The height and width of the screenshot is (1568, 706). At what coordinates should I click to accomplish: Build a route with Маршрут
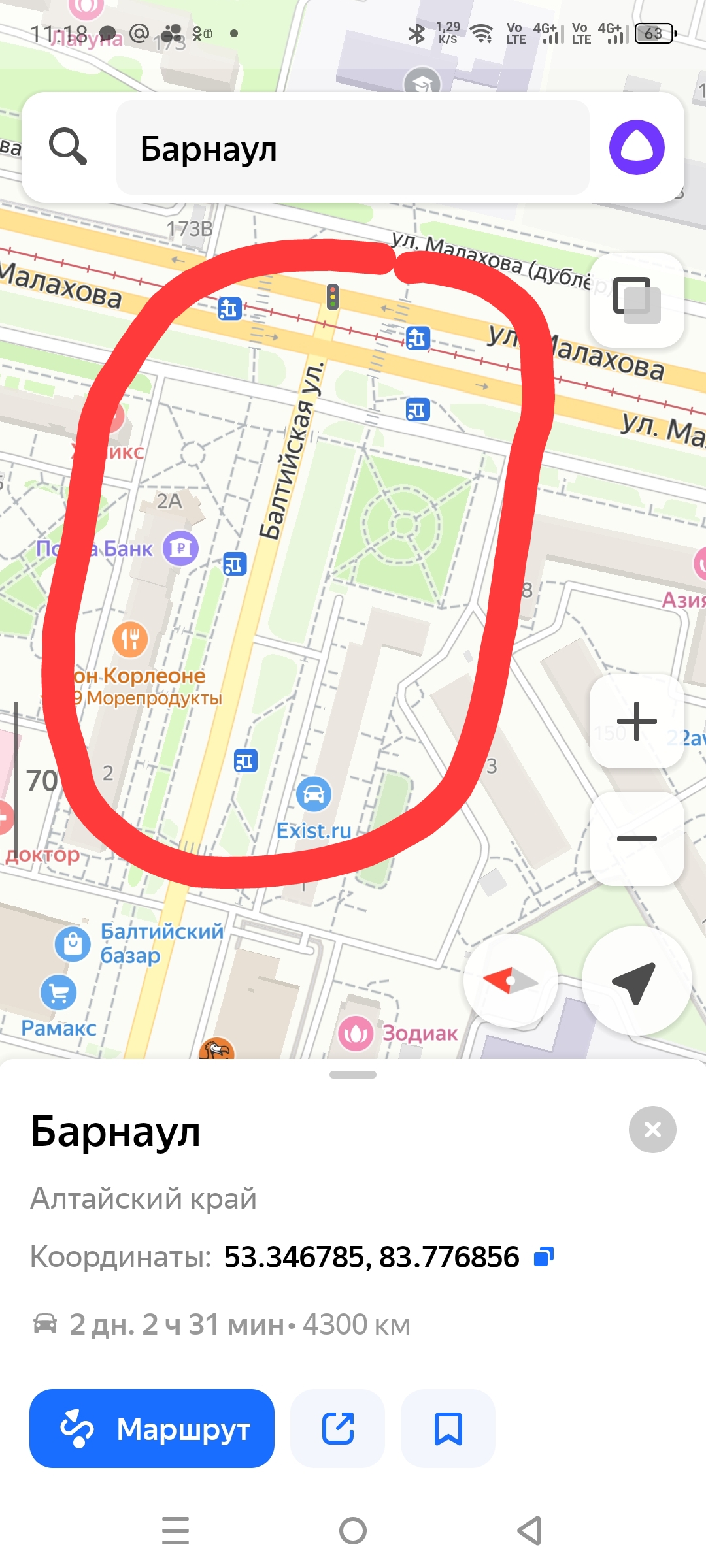(x=152, y=1428)
